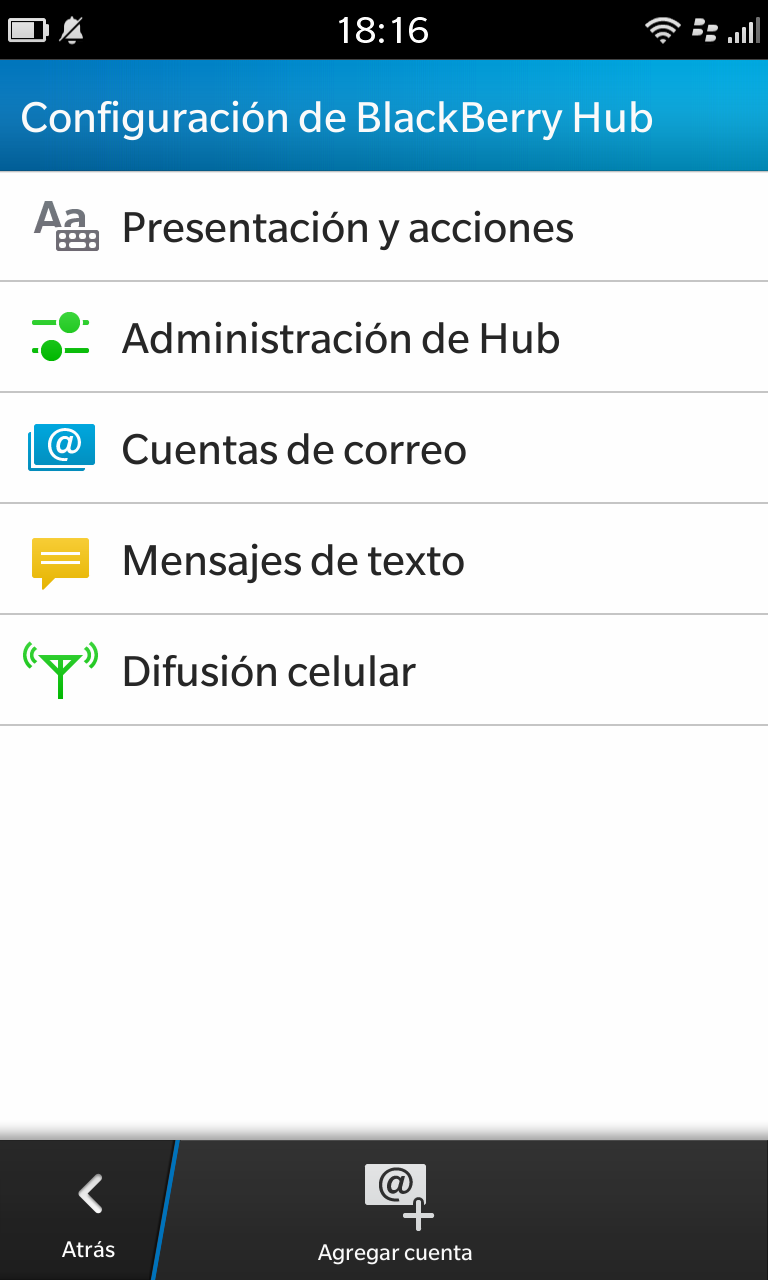Click Agregar cuenta to add an account
The width and height of the screenshot is (768, 1280).
click(x=395, y=1251)
